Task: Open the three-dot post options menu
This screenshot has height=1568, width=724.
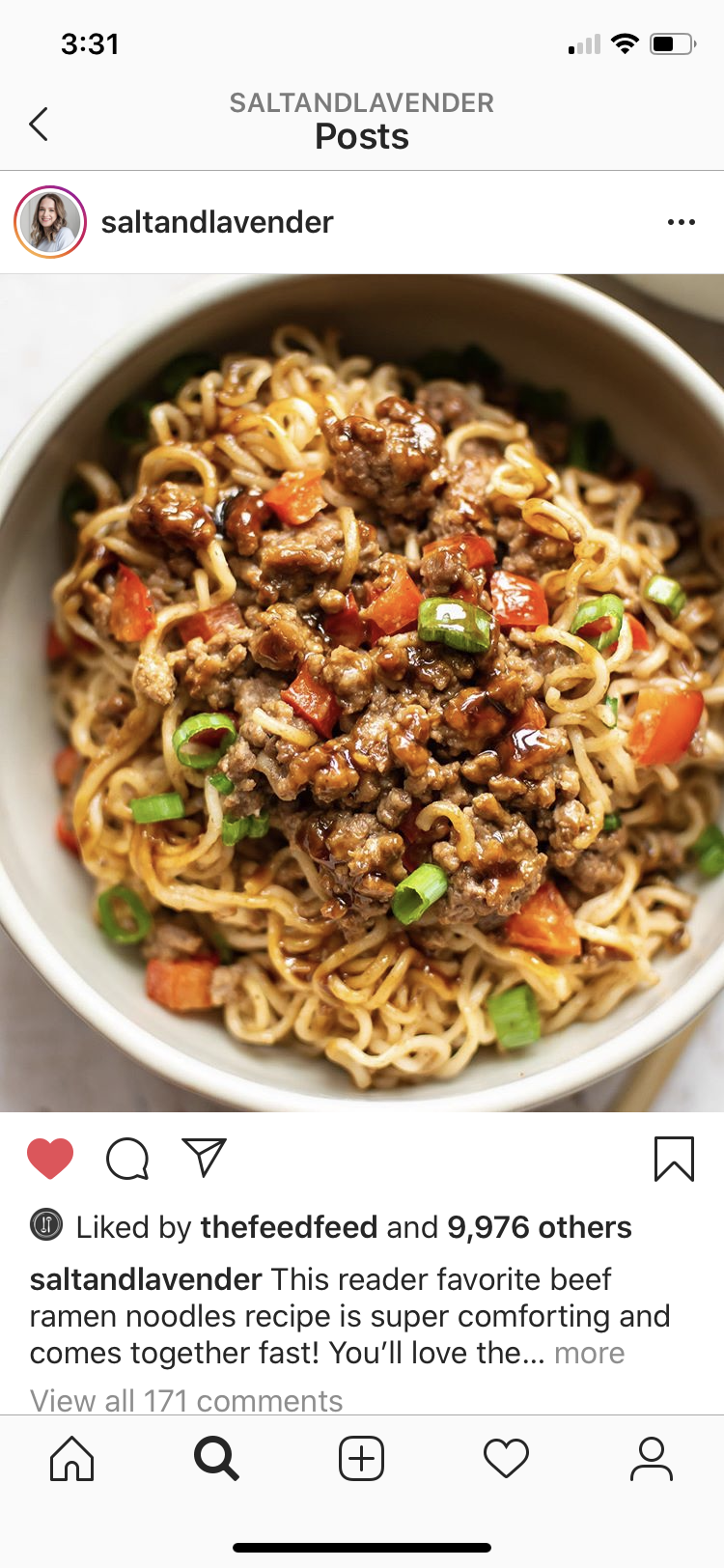Action: [x=681, y=222]
